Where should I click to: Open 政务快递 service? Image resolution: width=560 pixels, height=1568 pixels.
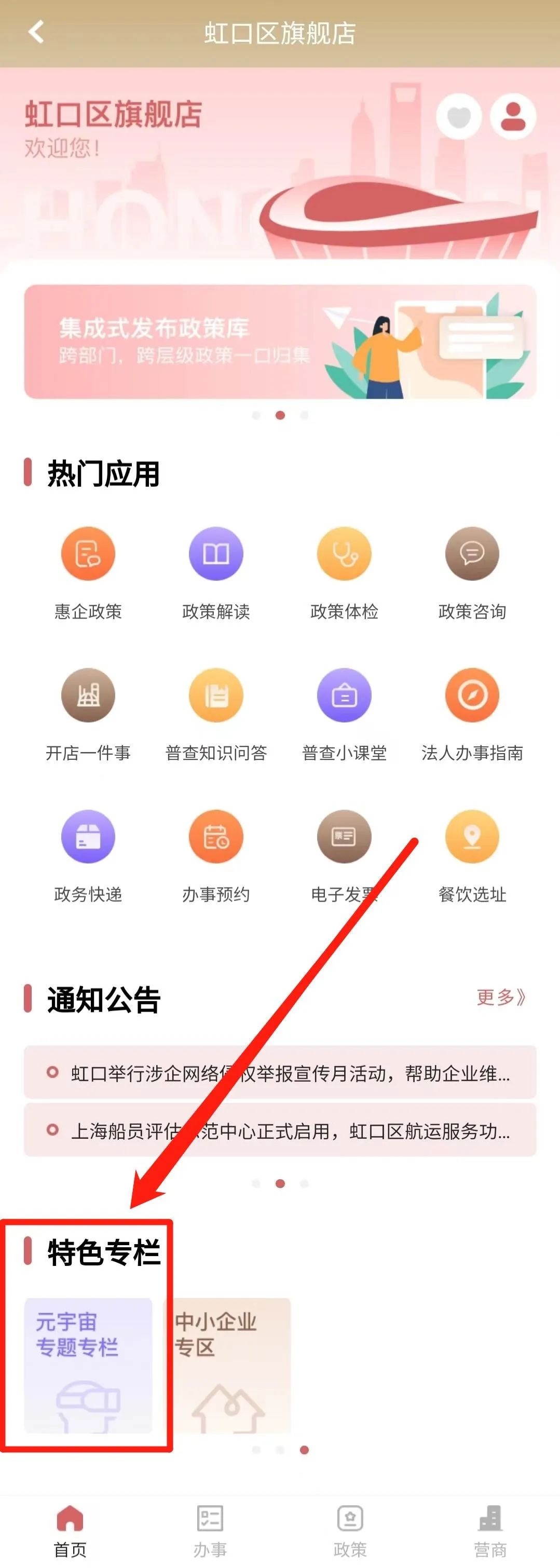[x=88, y=836]
